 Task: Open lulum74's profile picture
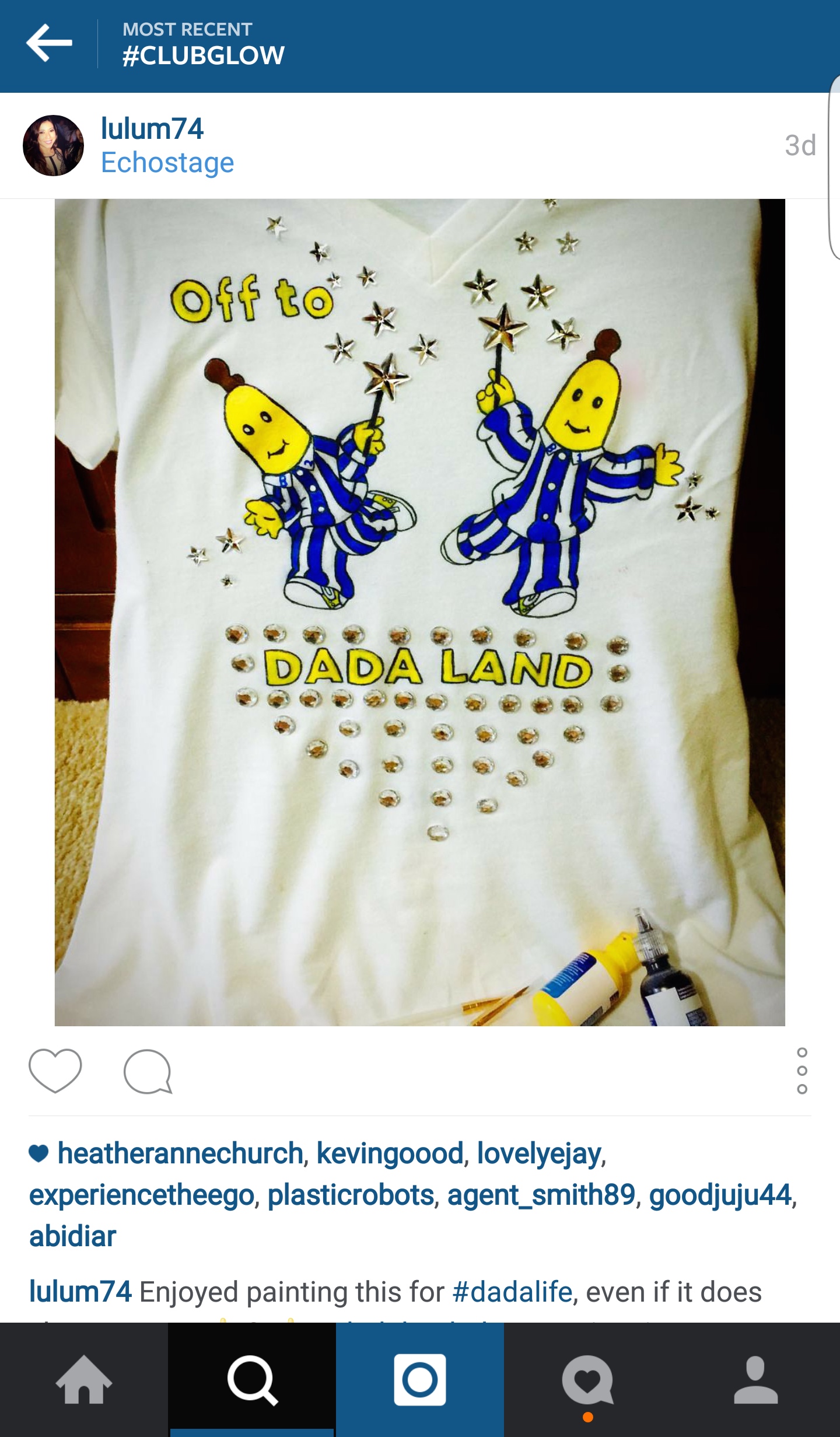tap(53, 145)
